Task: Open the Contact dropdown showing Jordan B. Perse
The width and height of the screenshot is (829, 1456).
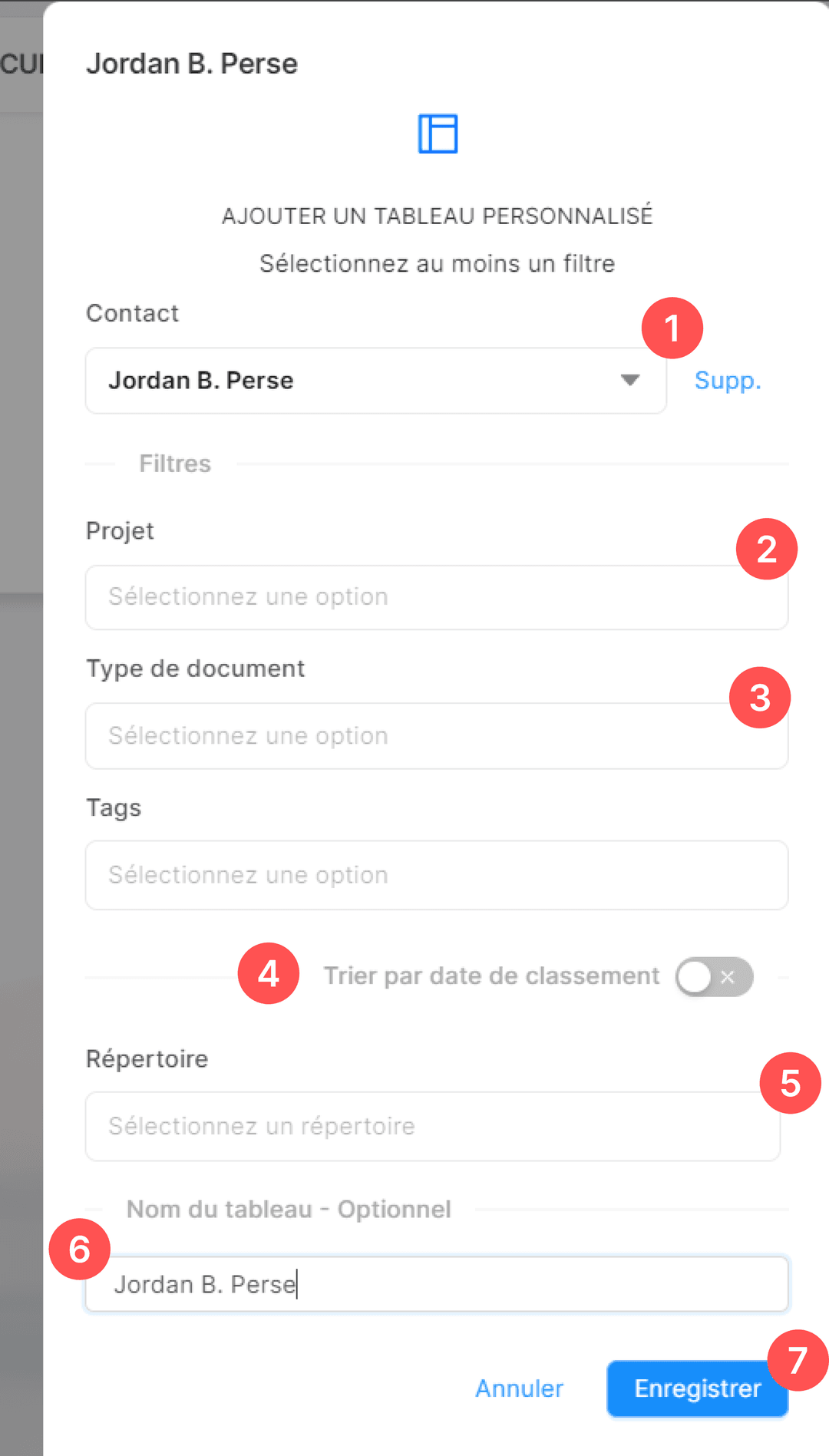Action: tap(375, 381)
